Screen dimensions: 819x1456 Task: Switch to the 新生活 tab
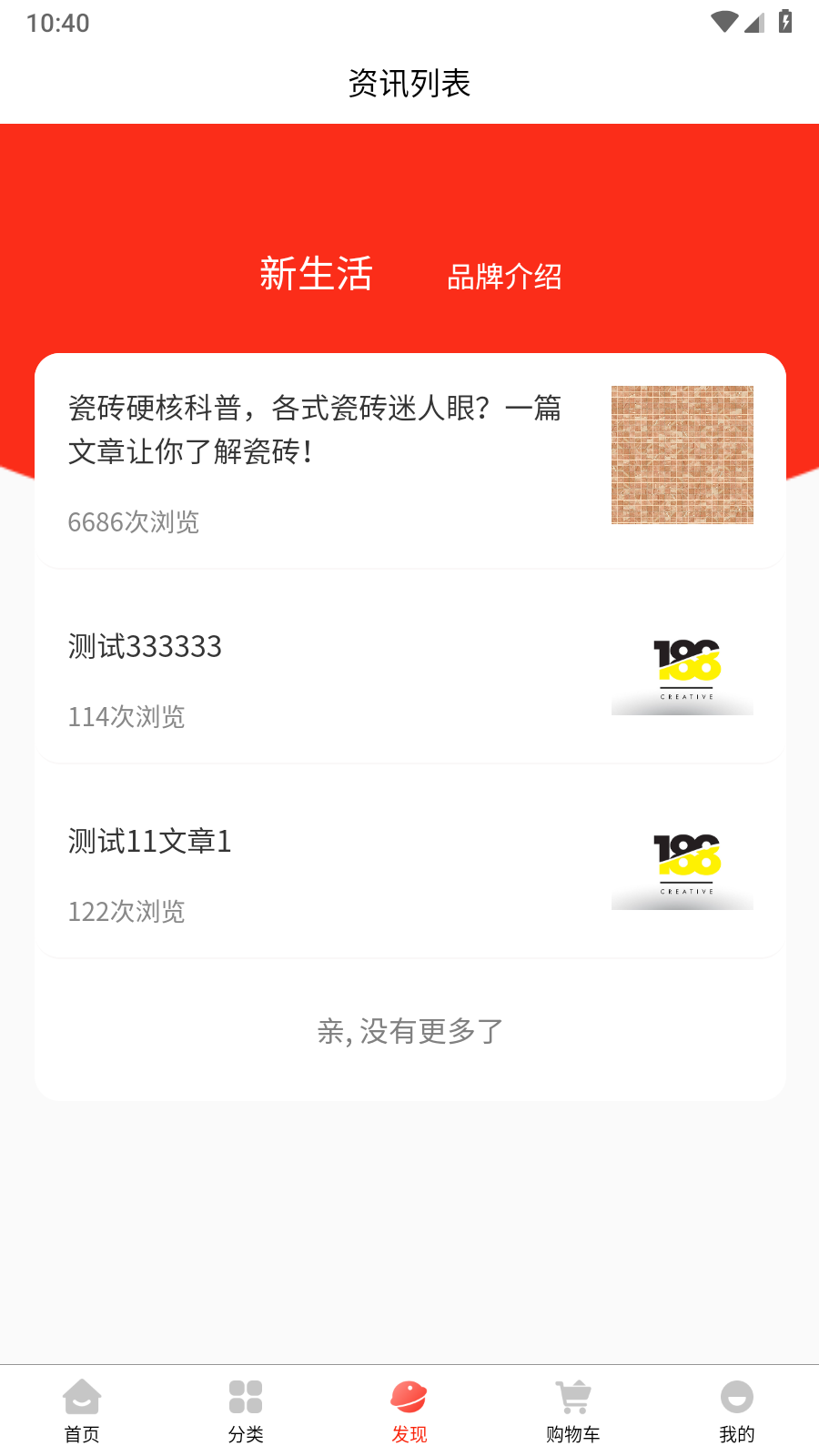tap(316, 274)
